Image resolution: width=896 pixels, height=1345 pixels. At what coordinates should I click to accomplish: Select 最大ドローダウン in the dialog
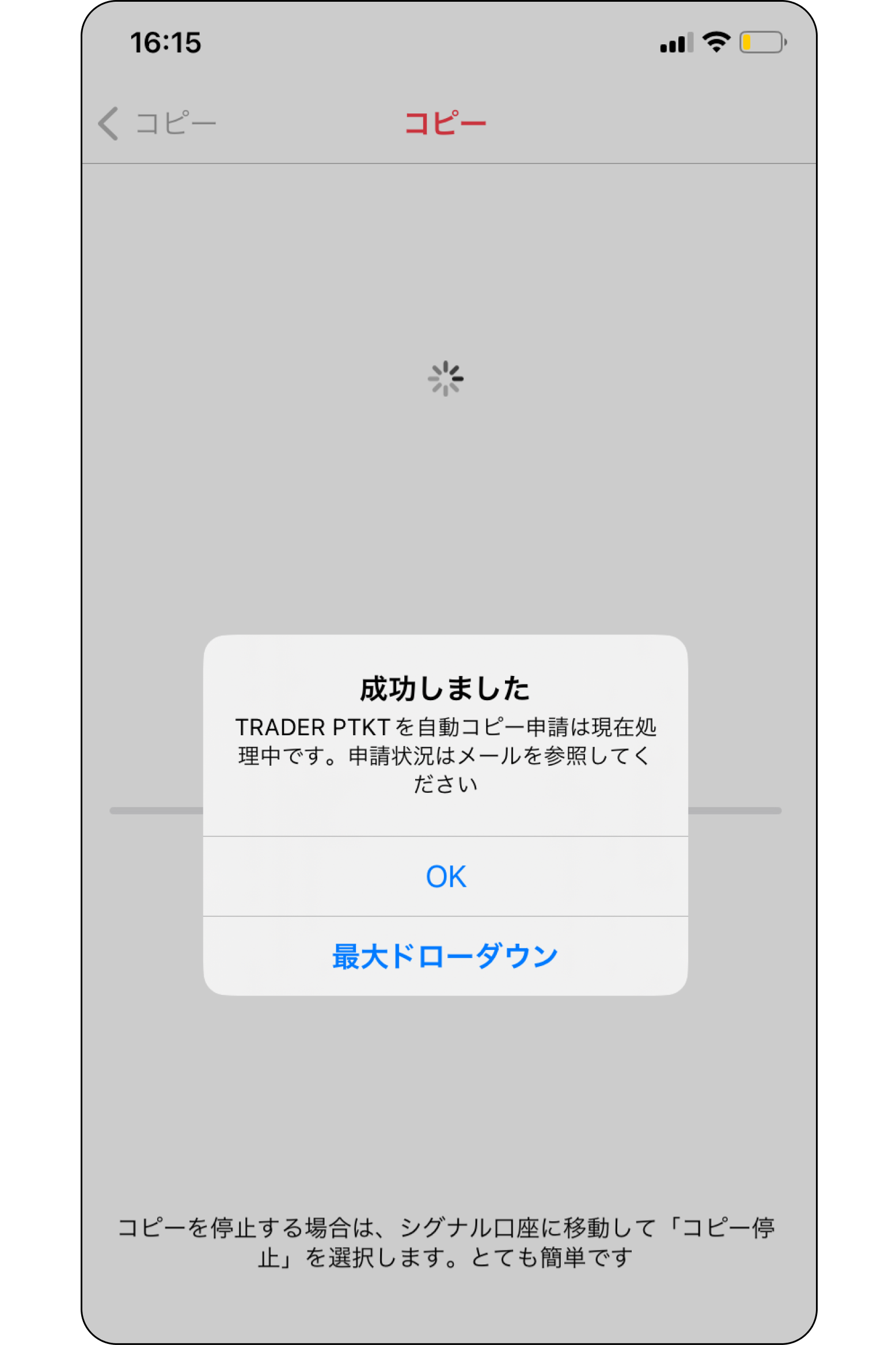tap(445, 956)
